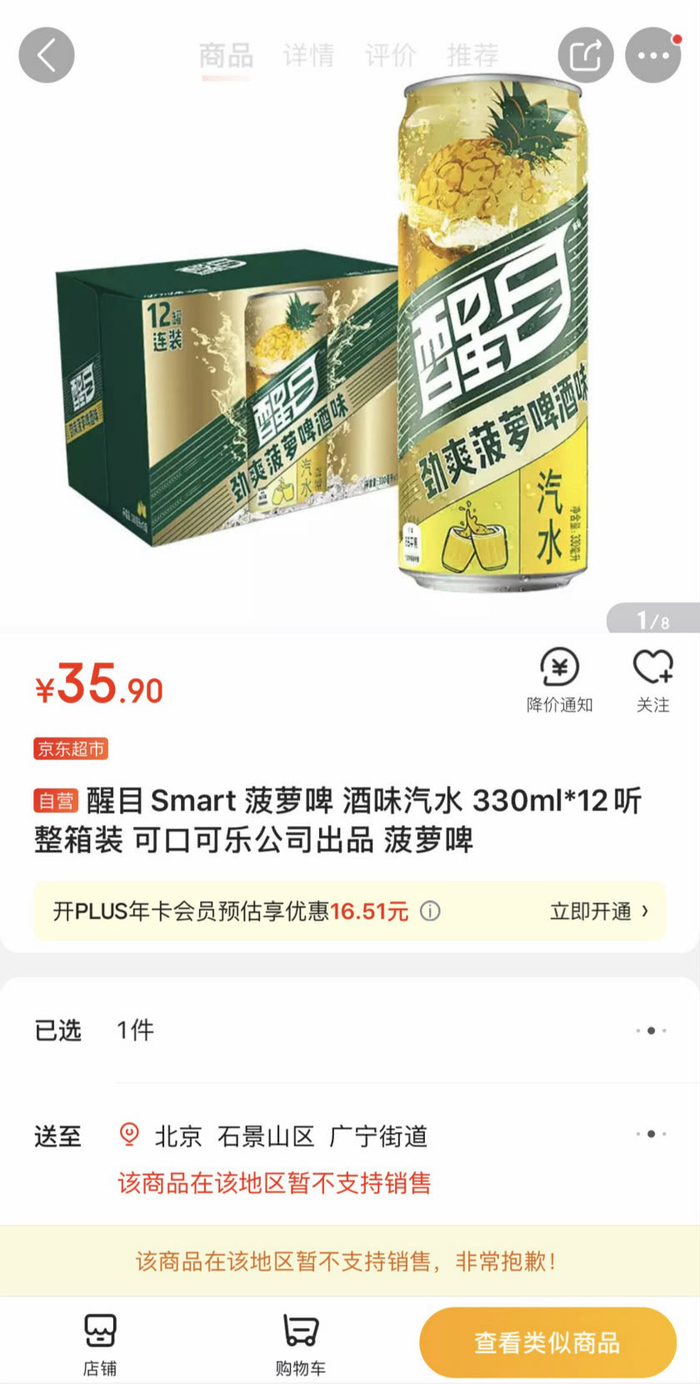Select the 商品 tab
Viewport: 700px width, 1384px height.
(x=226, y=55)
